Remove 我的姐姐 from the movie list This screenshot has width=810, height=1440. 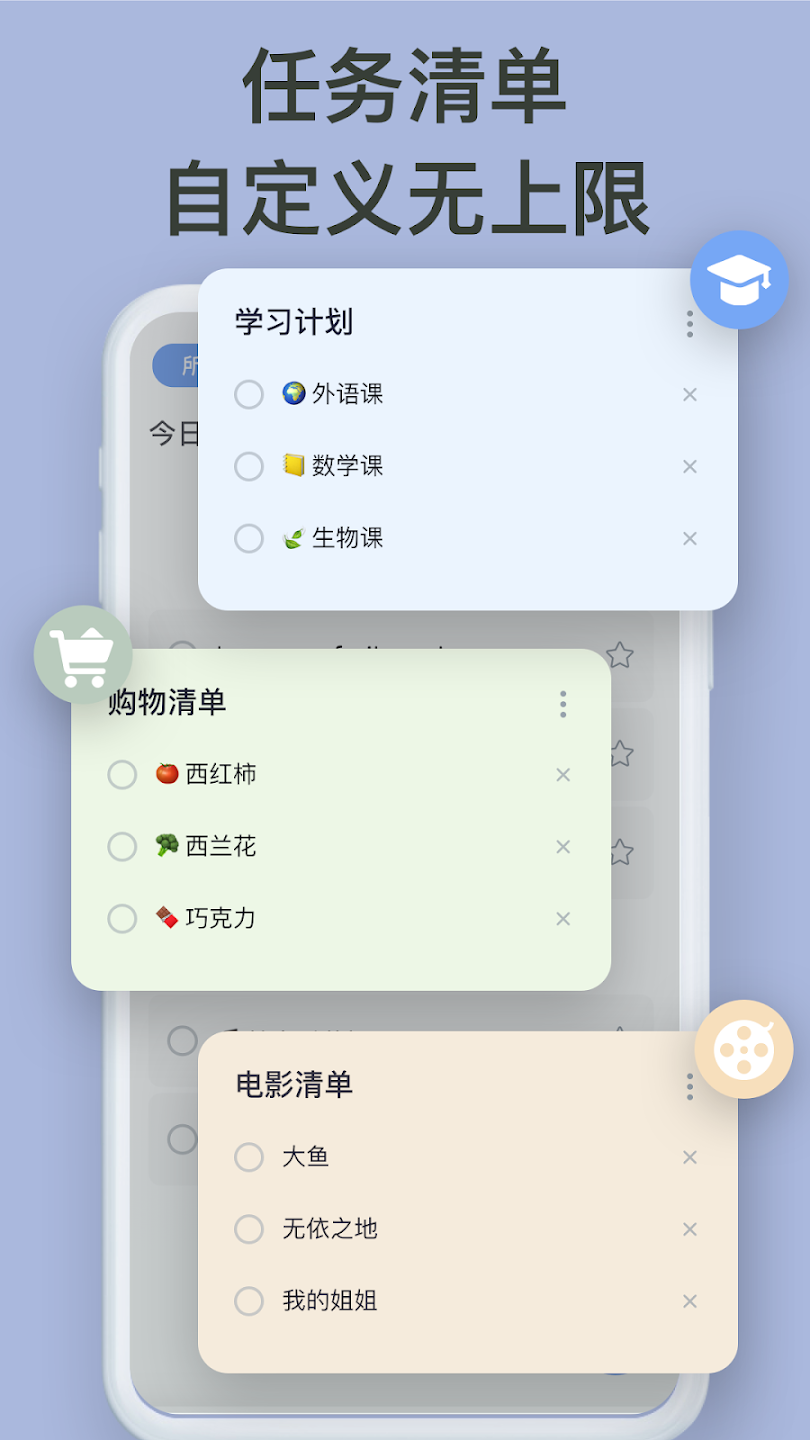690,1301
